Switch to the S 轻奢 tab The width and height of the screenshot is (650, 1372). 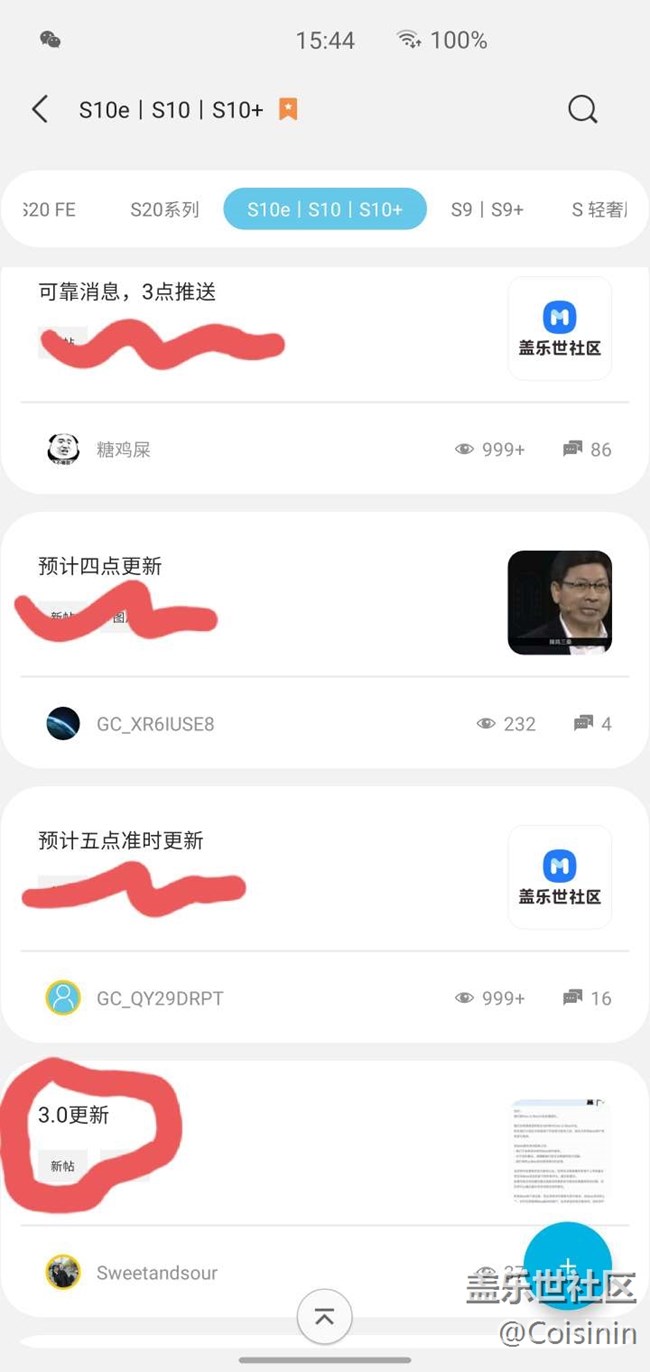(598, 210)
